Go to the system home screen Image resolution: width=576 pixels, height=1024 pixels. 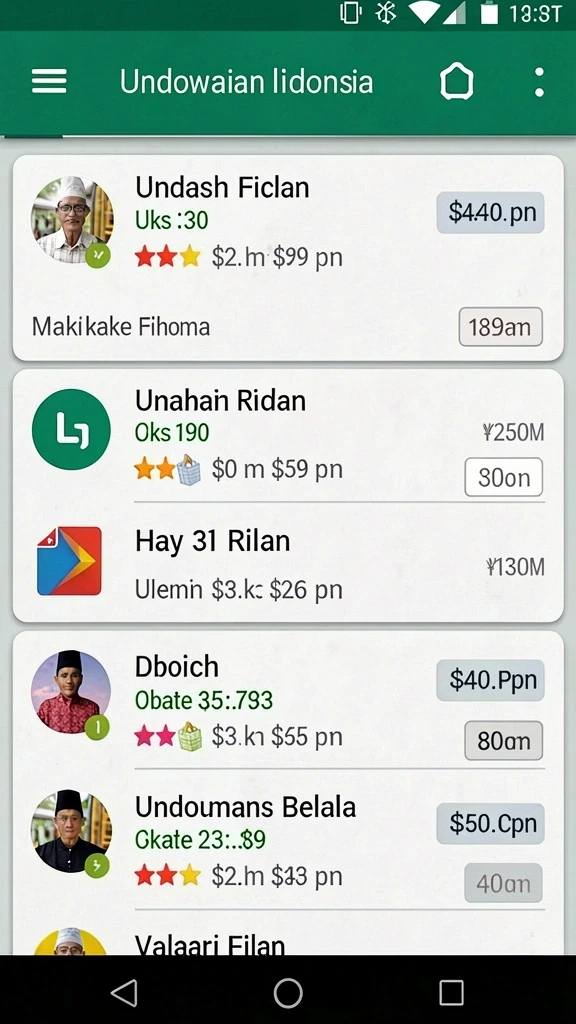(288, 993)
